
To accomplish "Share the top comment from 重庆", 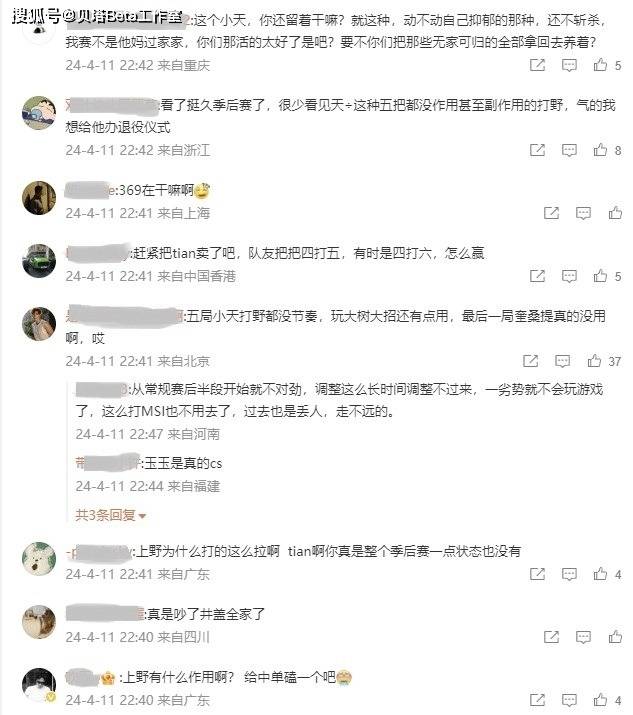I will (537, 65).
